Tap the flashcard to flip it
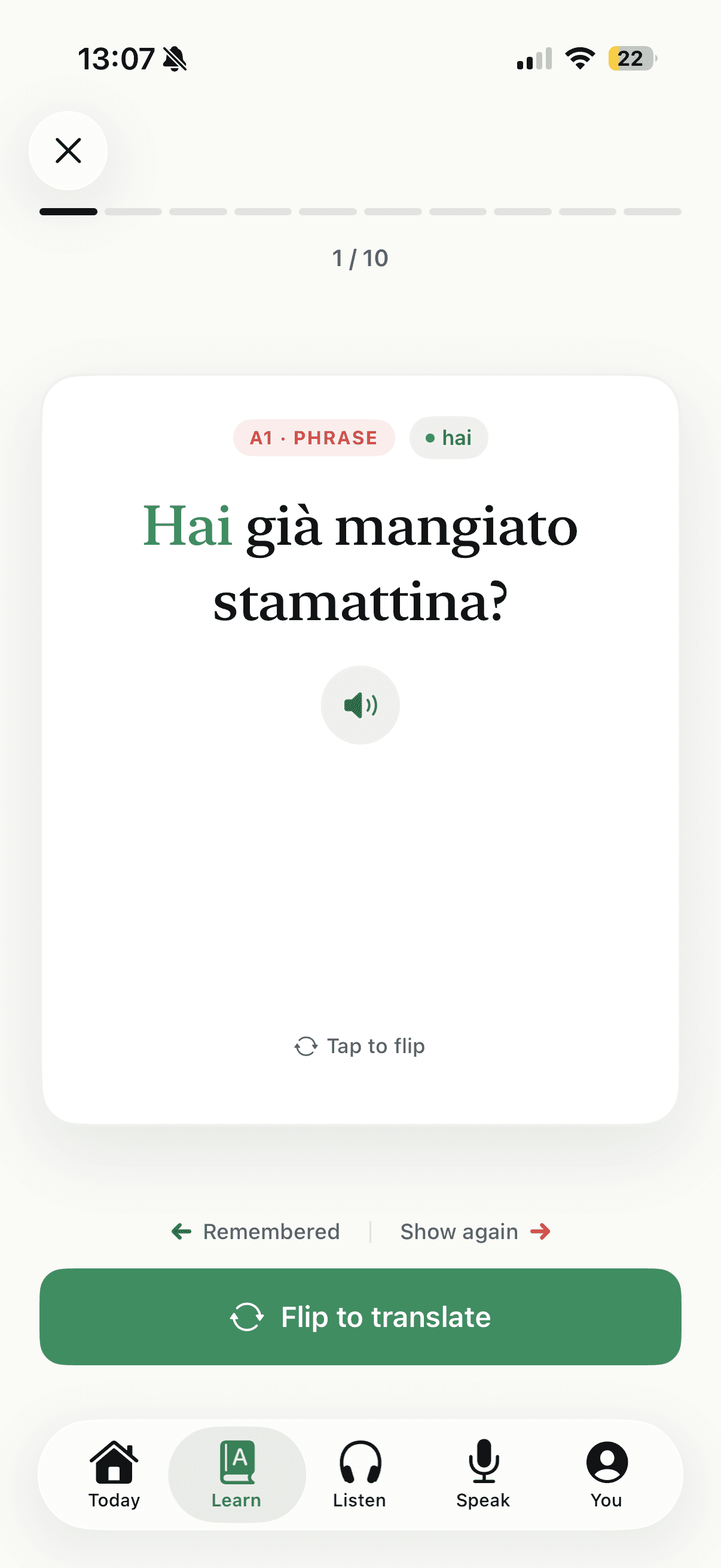 pyautogui.click(x=360, y=749)
